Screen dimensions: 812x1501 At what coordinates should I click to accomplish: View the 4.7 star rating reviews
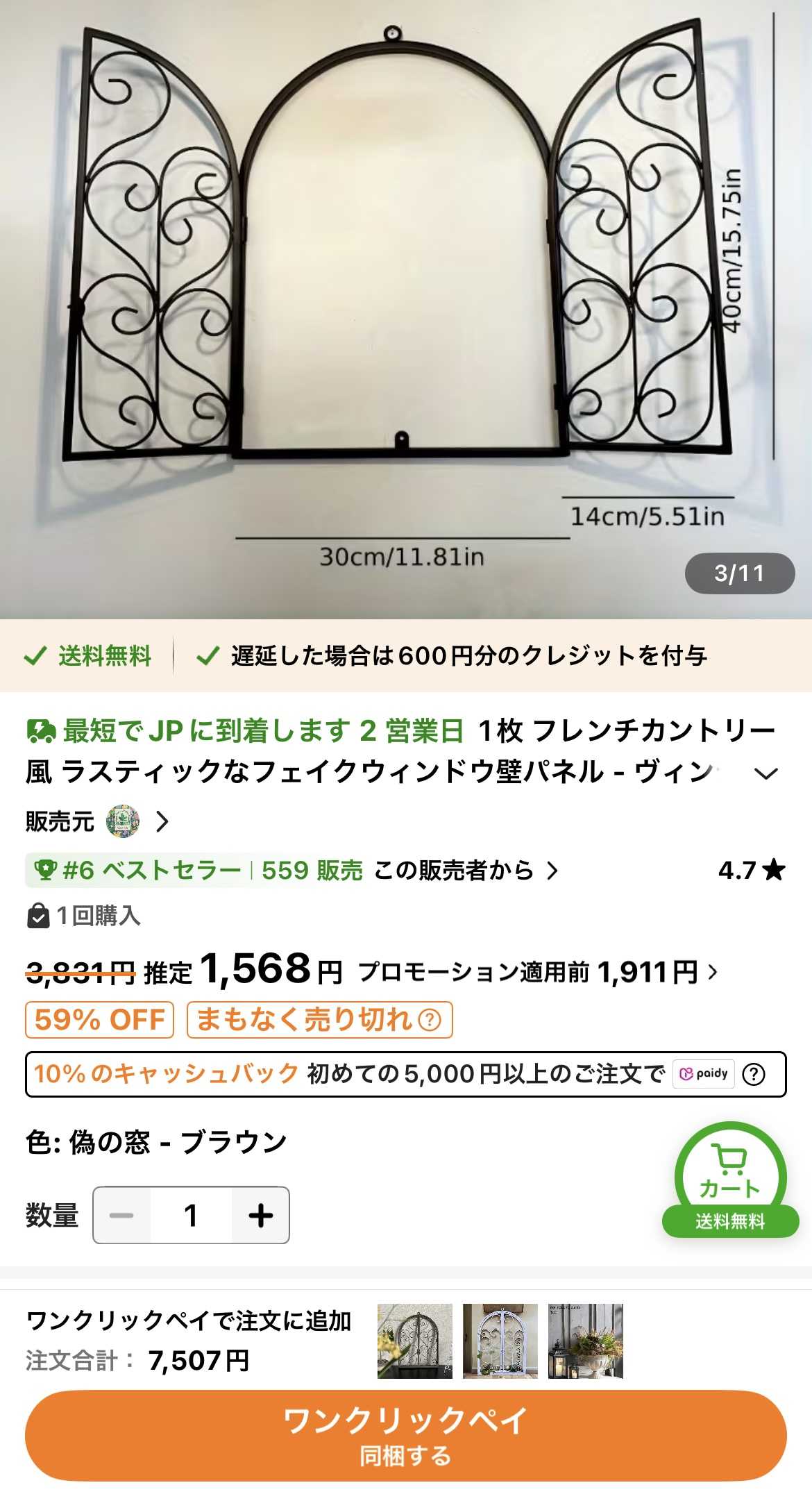tap(752, 870)
